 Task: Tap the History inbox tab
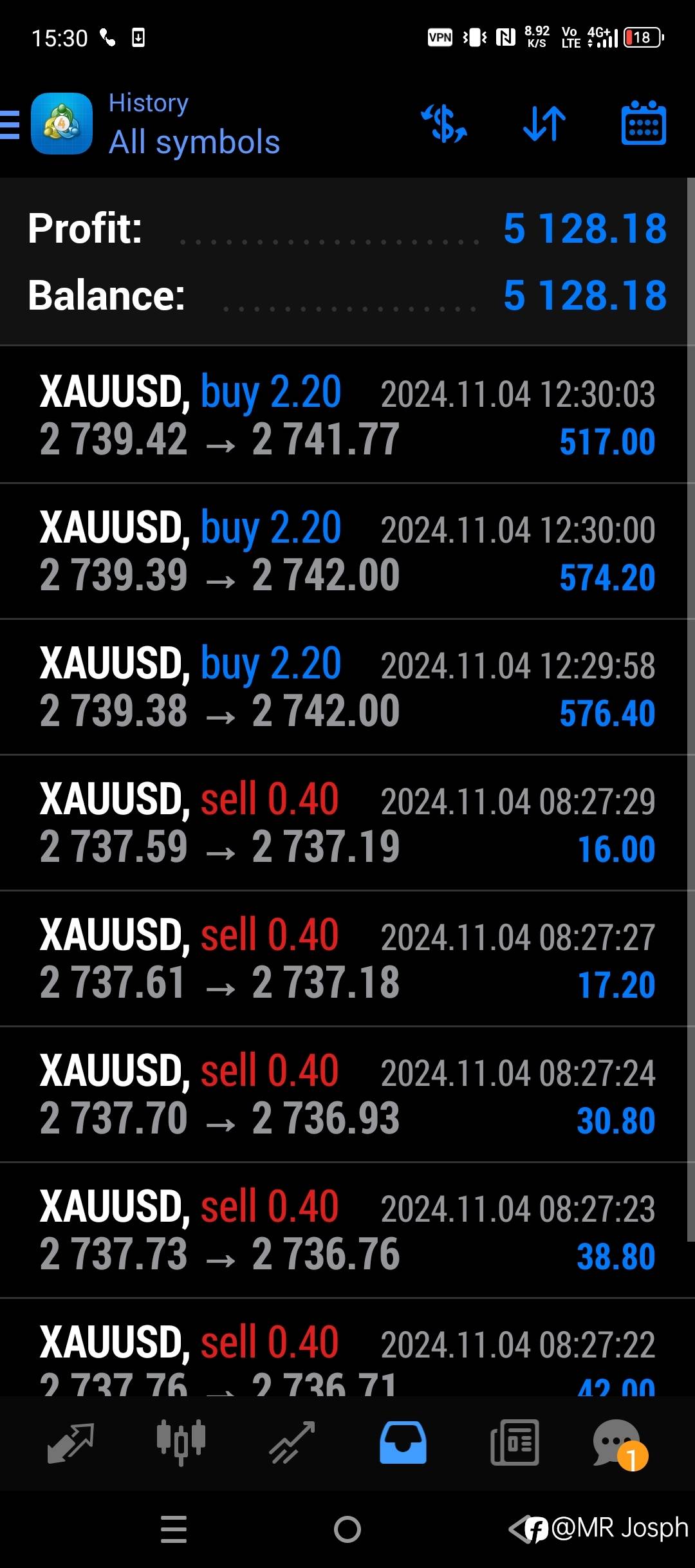[x=403, y=1443]
